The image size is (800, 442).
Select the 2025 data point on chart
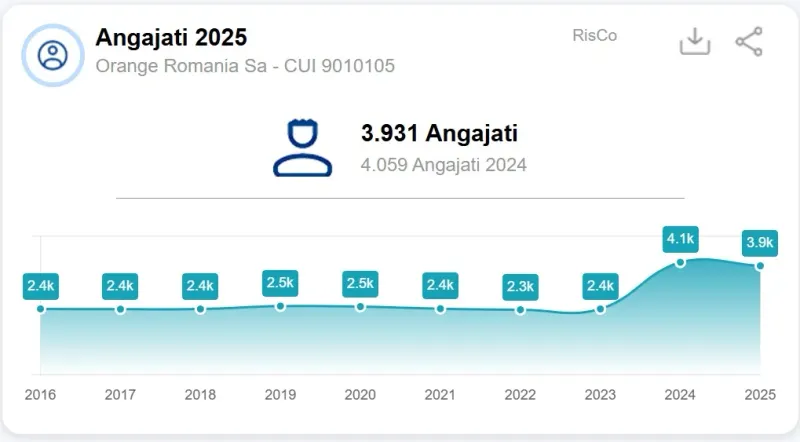pos(760,266)
